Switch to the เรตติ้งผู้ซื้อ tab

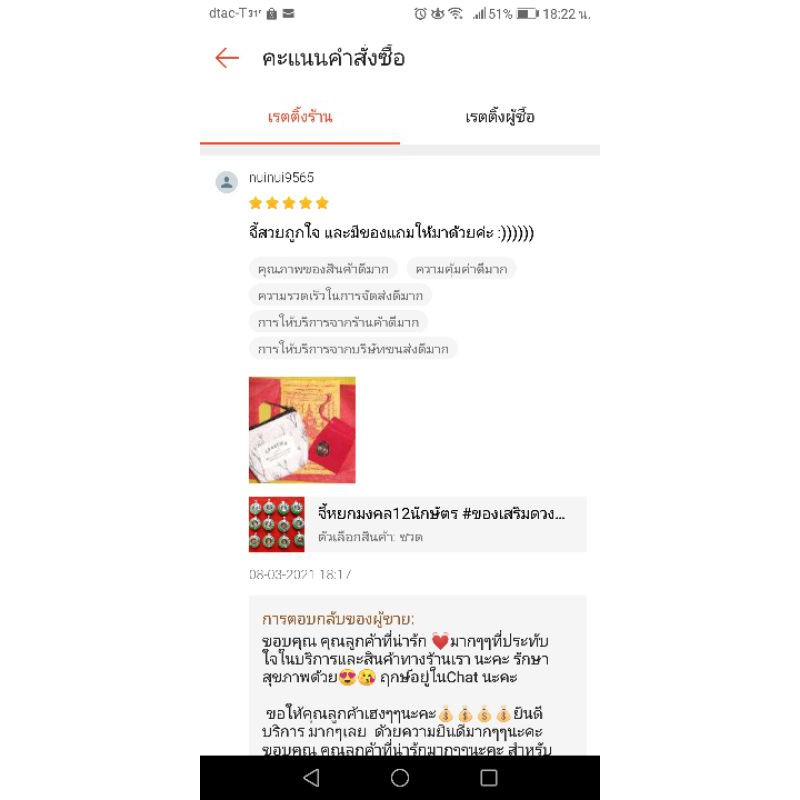tap(500, 117)
